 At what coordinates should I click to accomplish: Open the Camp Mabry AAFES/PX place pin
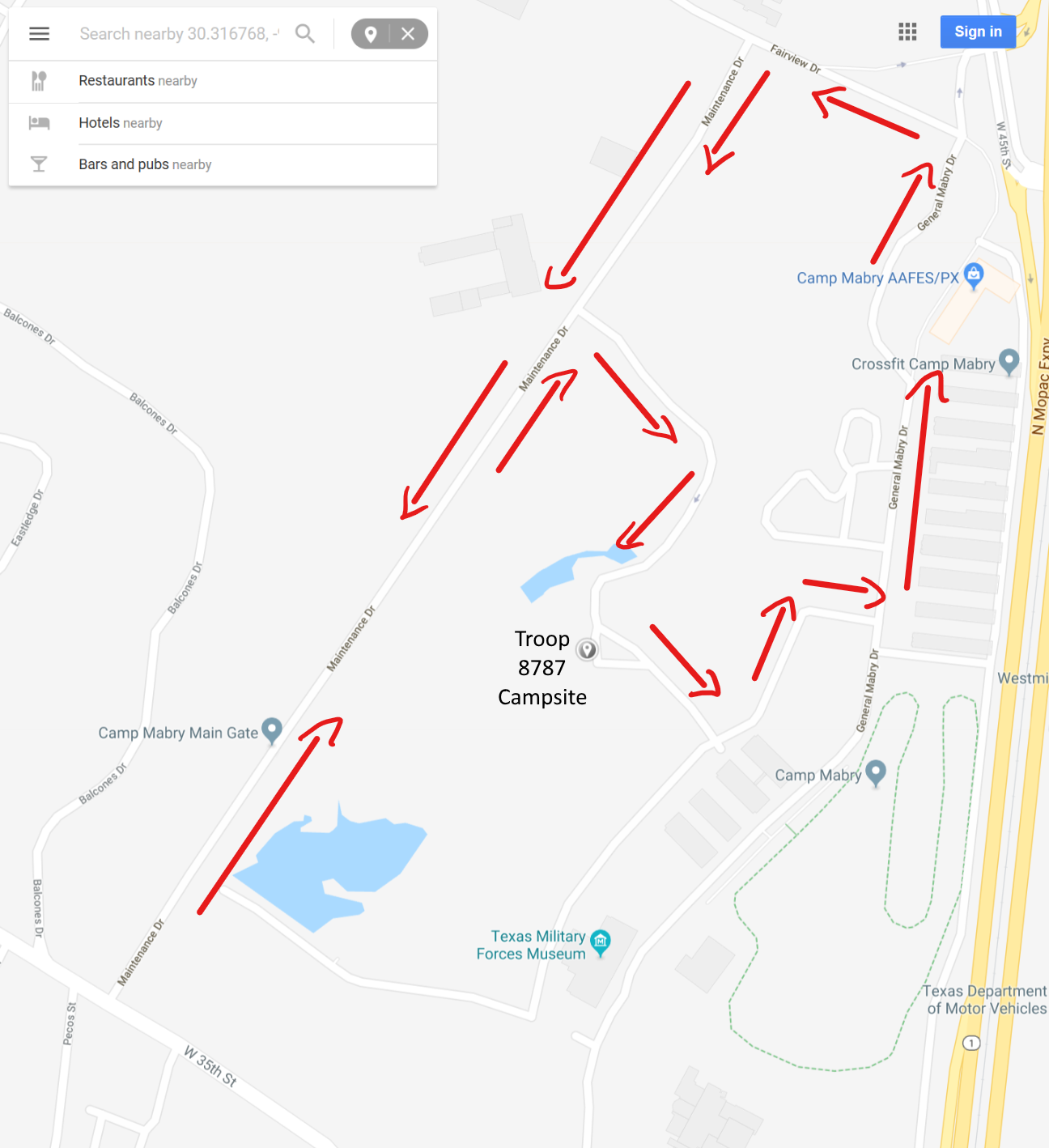click(x=974, y=275)
